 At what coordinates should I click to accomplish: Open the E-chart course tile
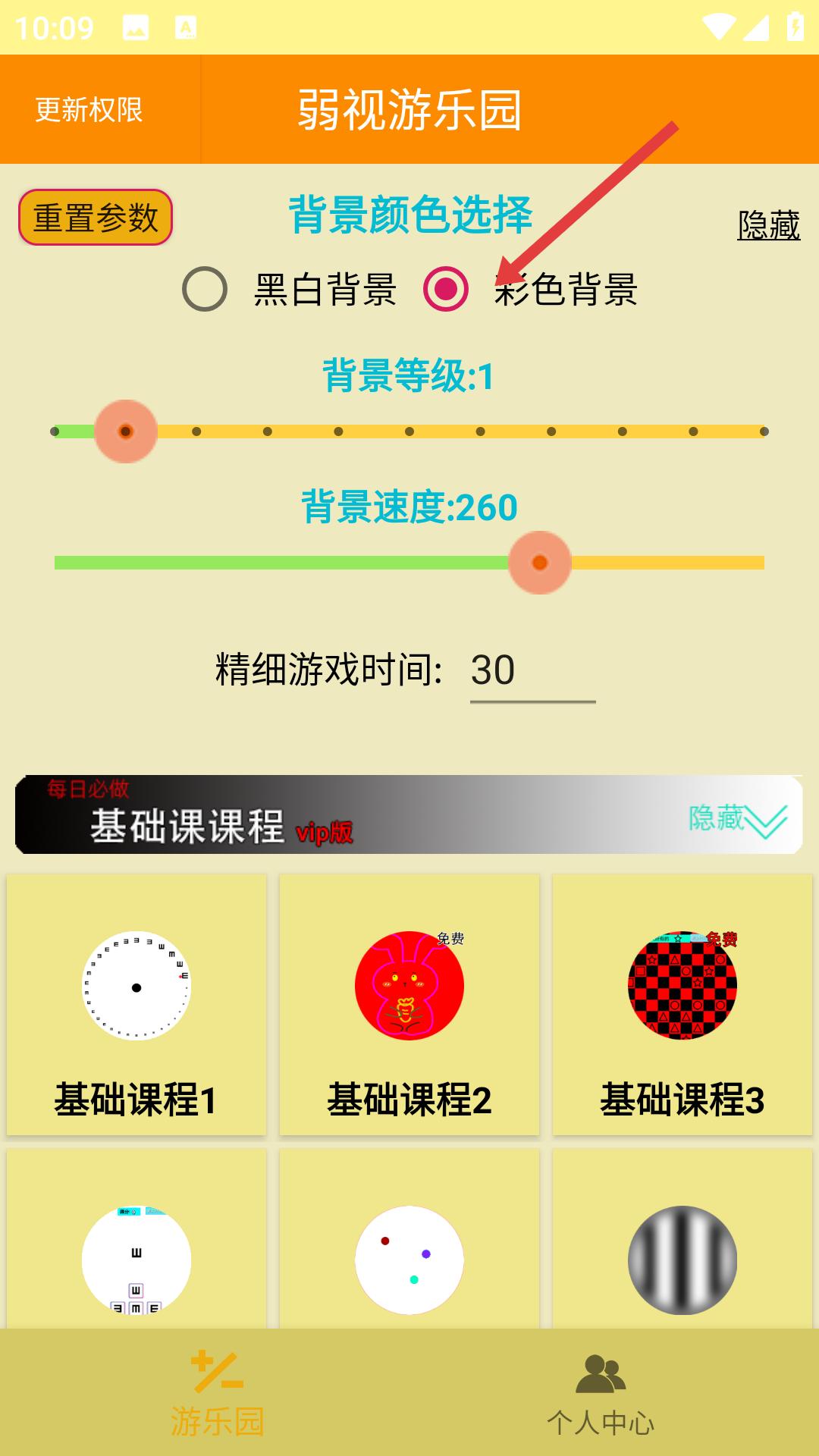click(x=136, y=1239)
